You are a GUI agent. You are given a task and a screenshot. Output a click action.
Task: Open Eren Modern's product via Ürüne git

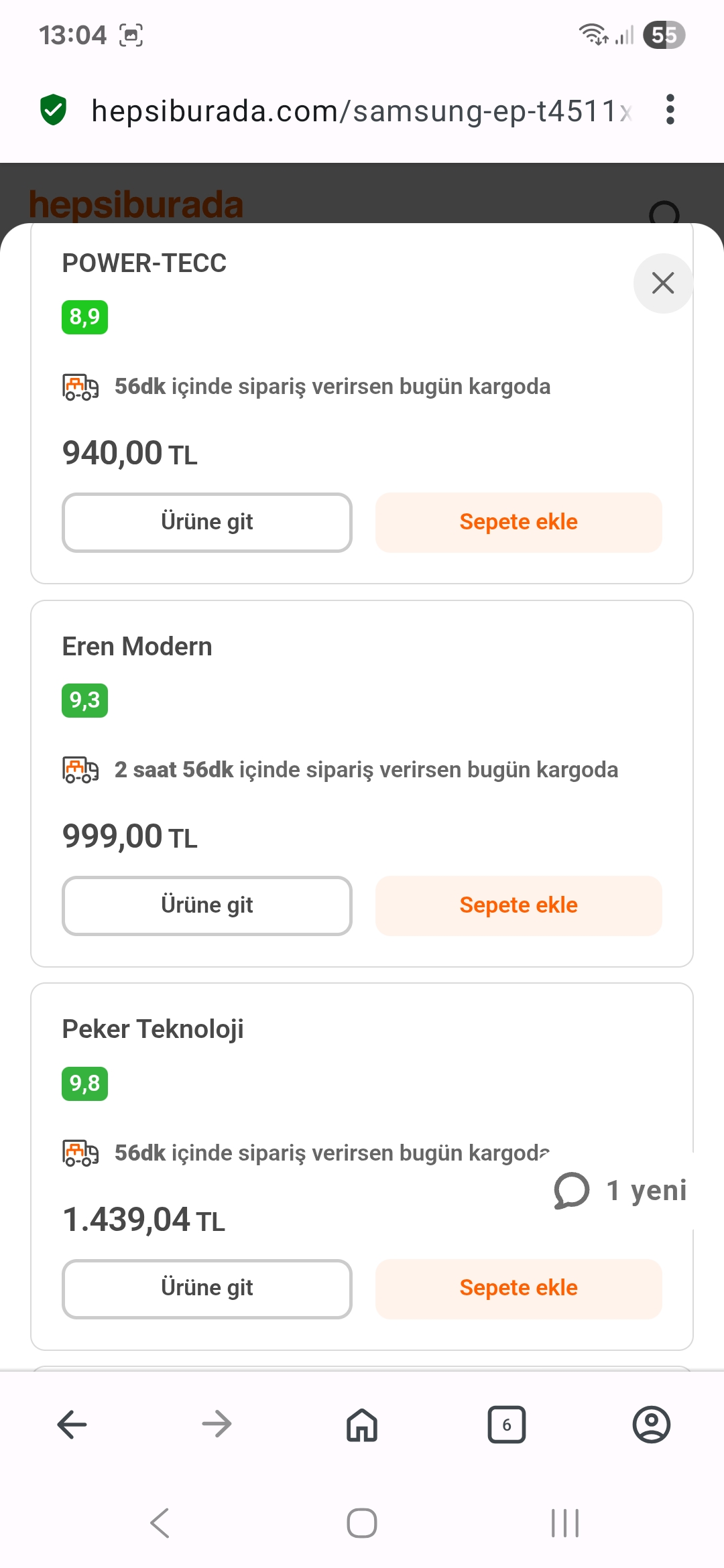coord(207,905)
